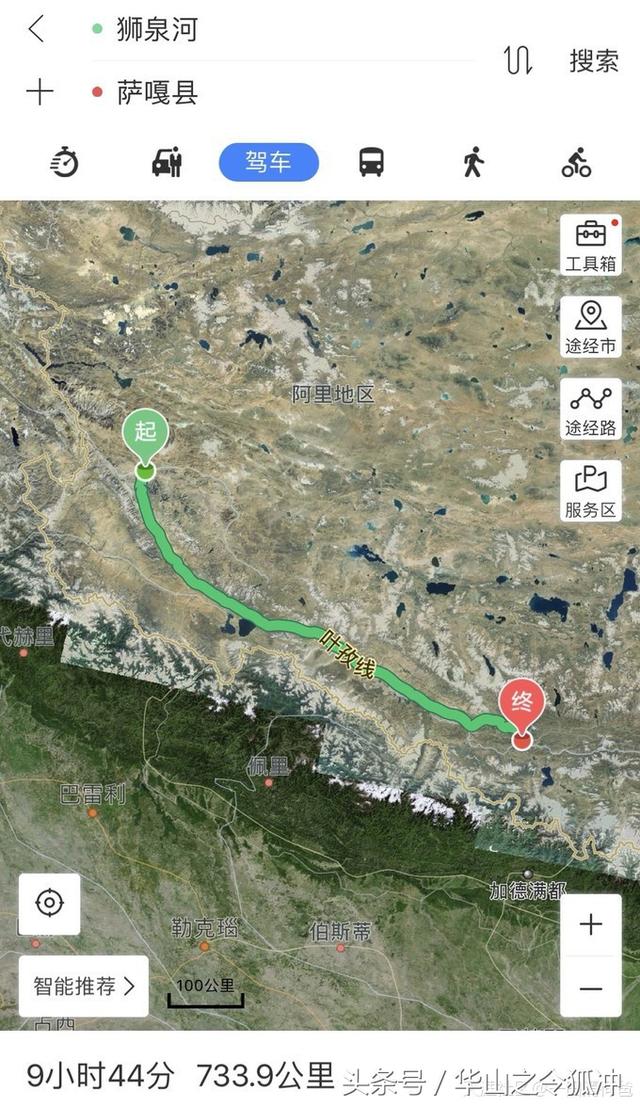Image resolution: width=640 pixels, height=1107 pixels.
Task: Show 途经市 cities along the route
Action: [x=590, y=327]
